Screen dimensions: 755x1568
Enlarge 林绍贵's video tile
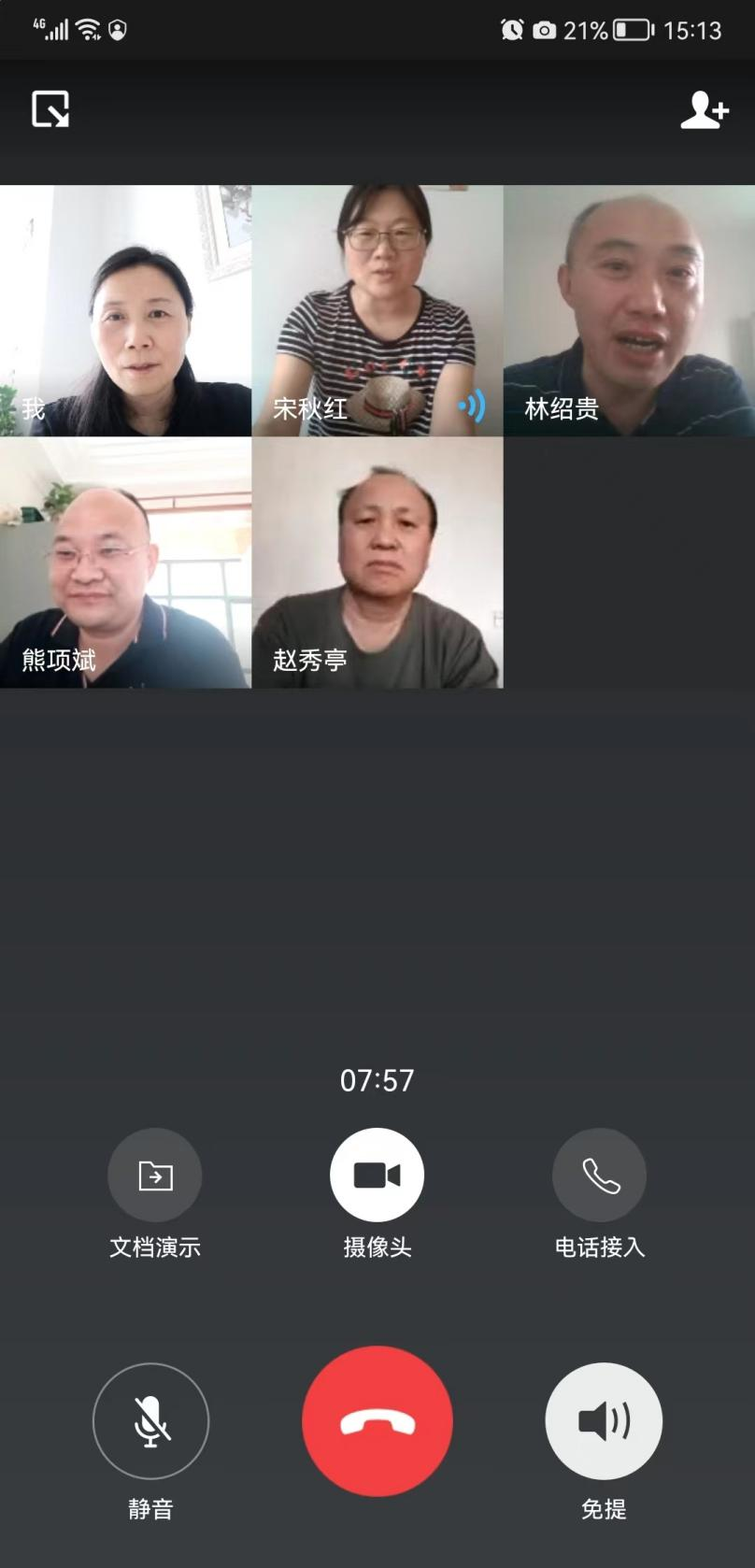pos(629,311)
